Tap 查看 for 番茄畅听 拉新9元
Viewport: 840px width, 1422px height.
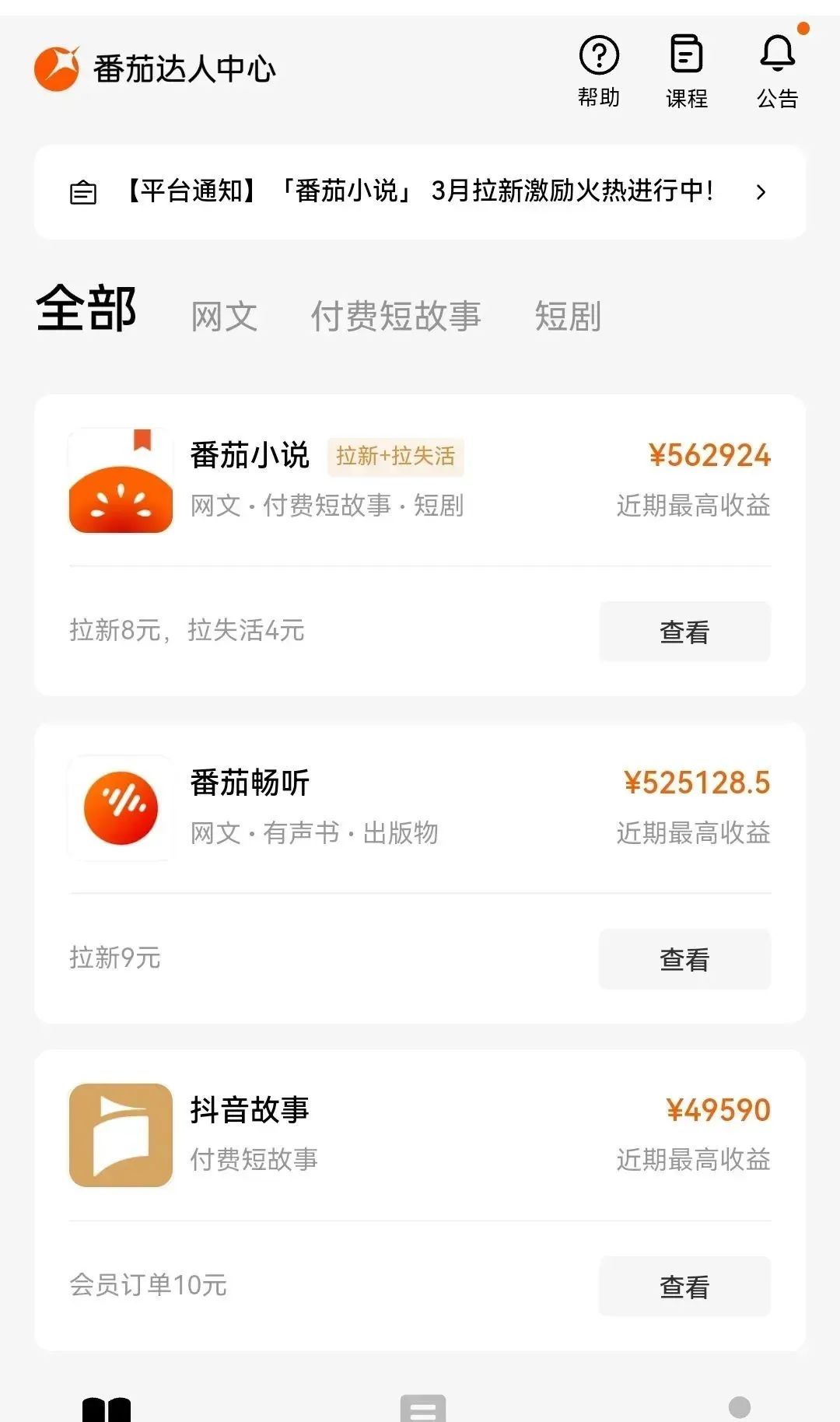point(684,959)
